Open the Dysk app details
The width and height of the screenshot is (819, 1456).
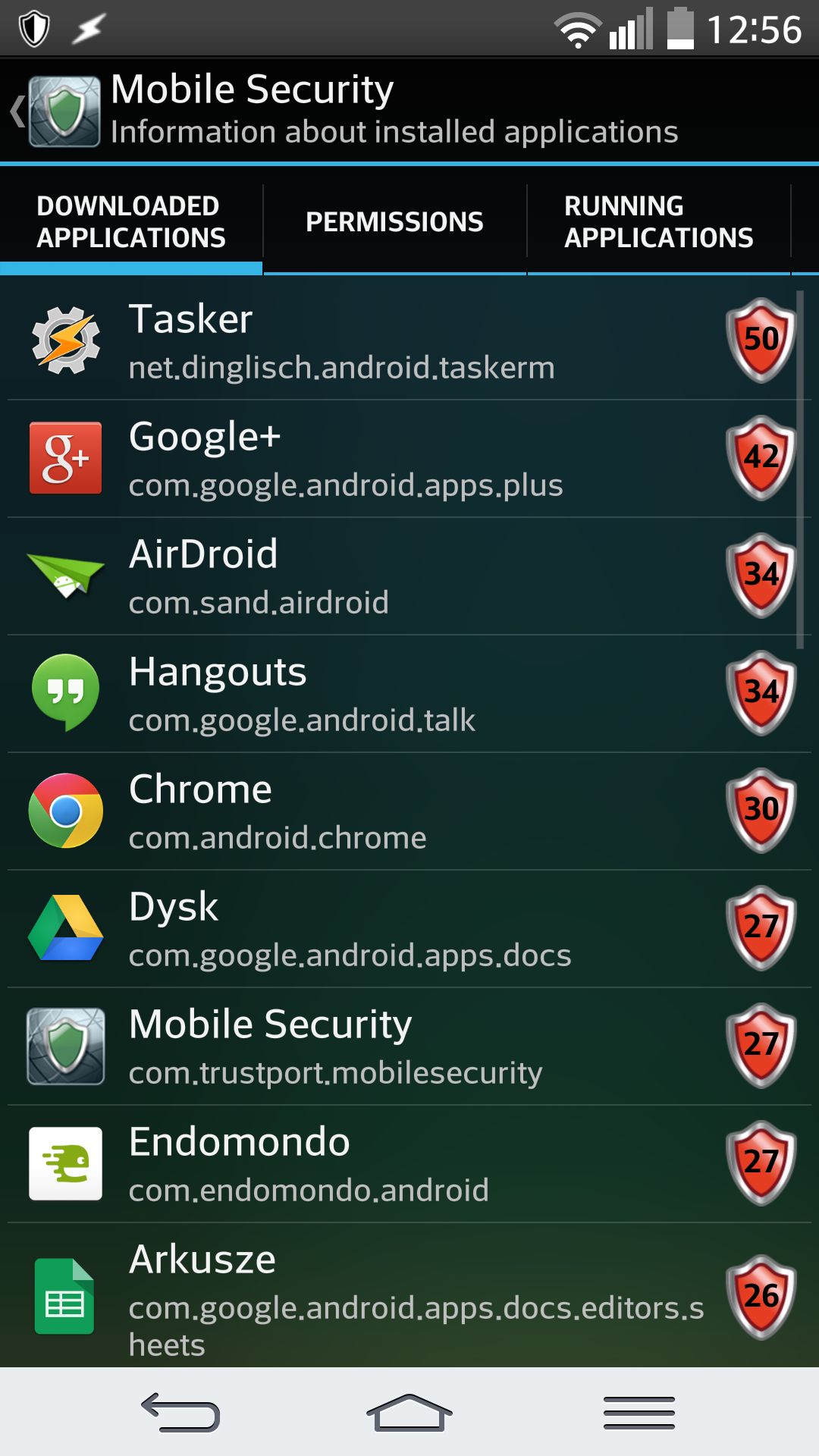pyautogui.click(x=409, y=929)
